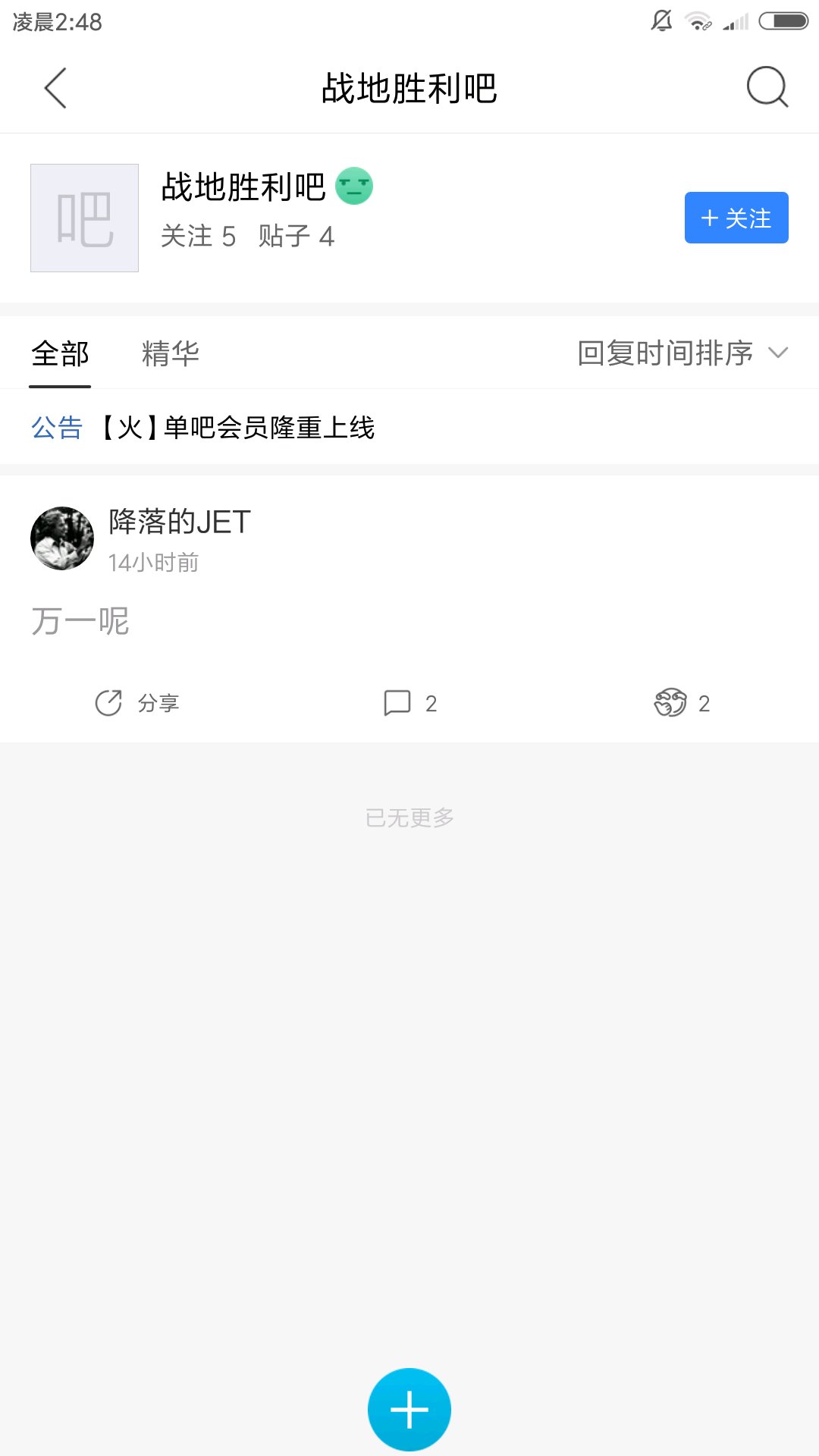The image size is (819, 1456).
Task: Share the post via 分享
Action: pyautogui.click(x=136, y=703)
